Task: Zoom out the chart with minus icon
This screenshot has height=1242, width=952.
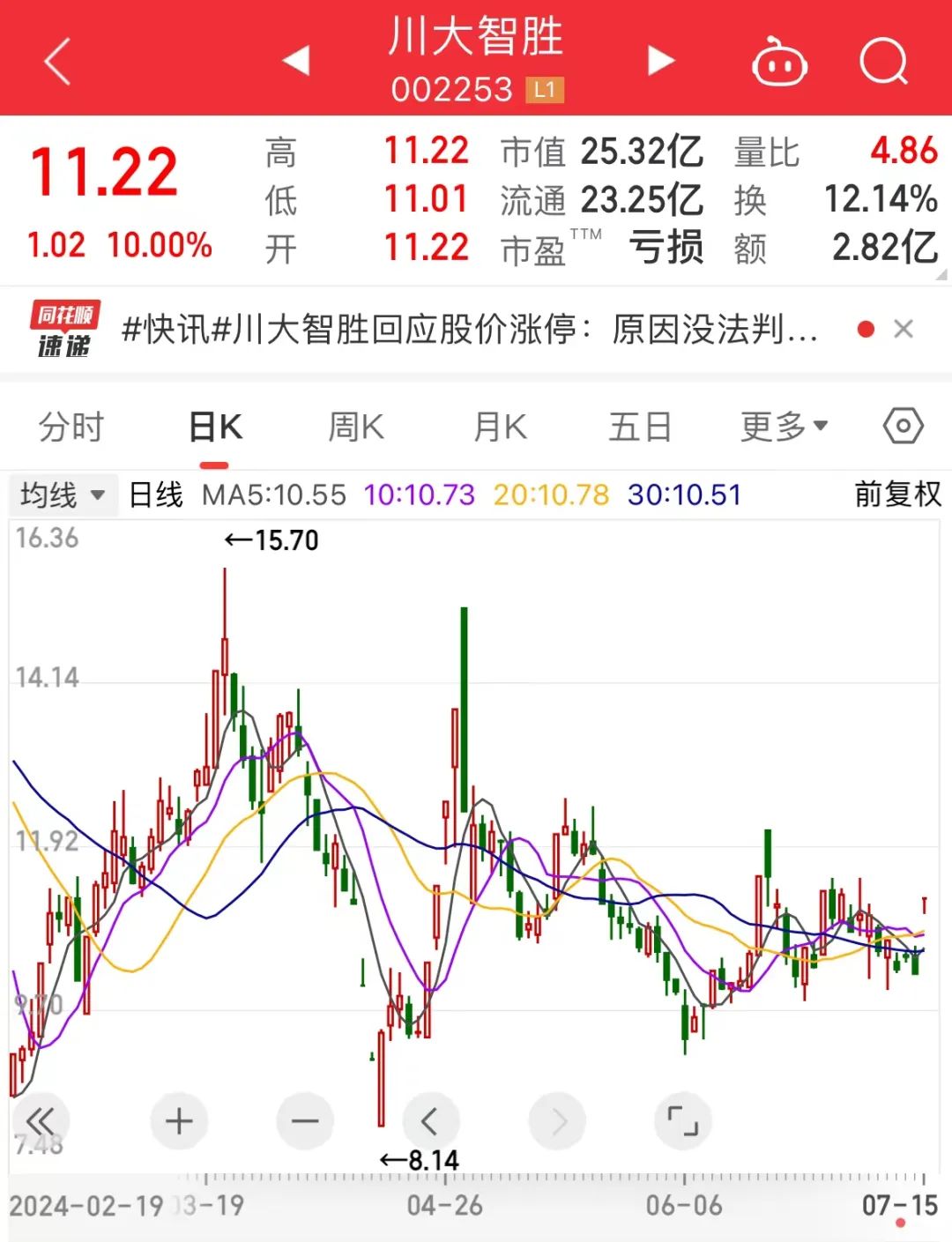Action: coord(304,1120)
